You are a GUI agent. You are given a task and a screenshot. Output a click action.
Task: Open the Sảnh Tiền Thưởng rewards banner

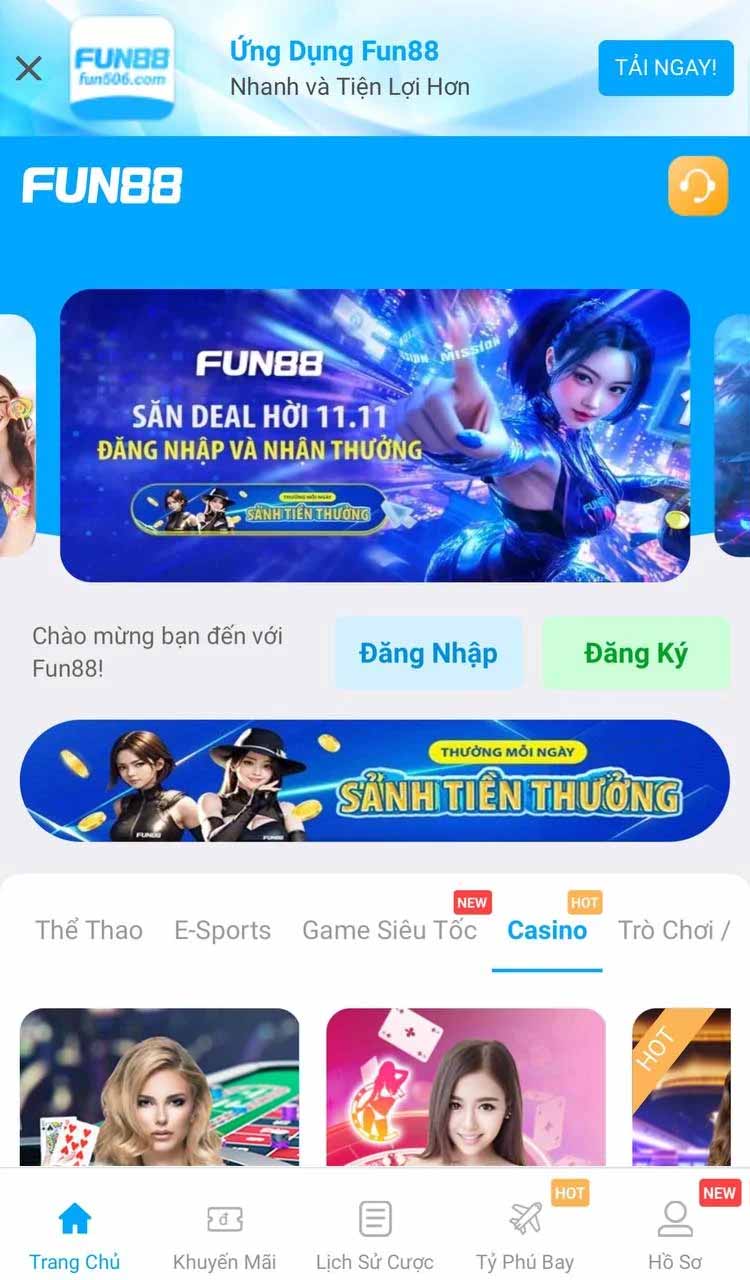(x=375, y=779)
